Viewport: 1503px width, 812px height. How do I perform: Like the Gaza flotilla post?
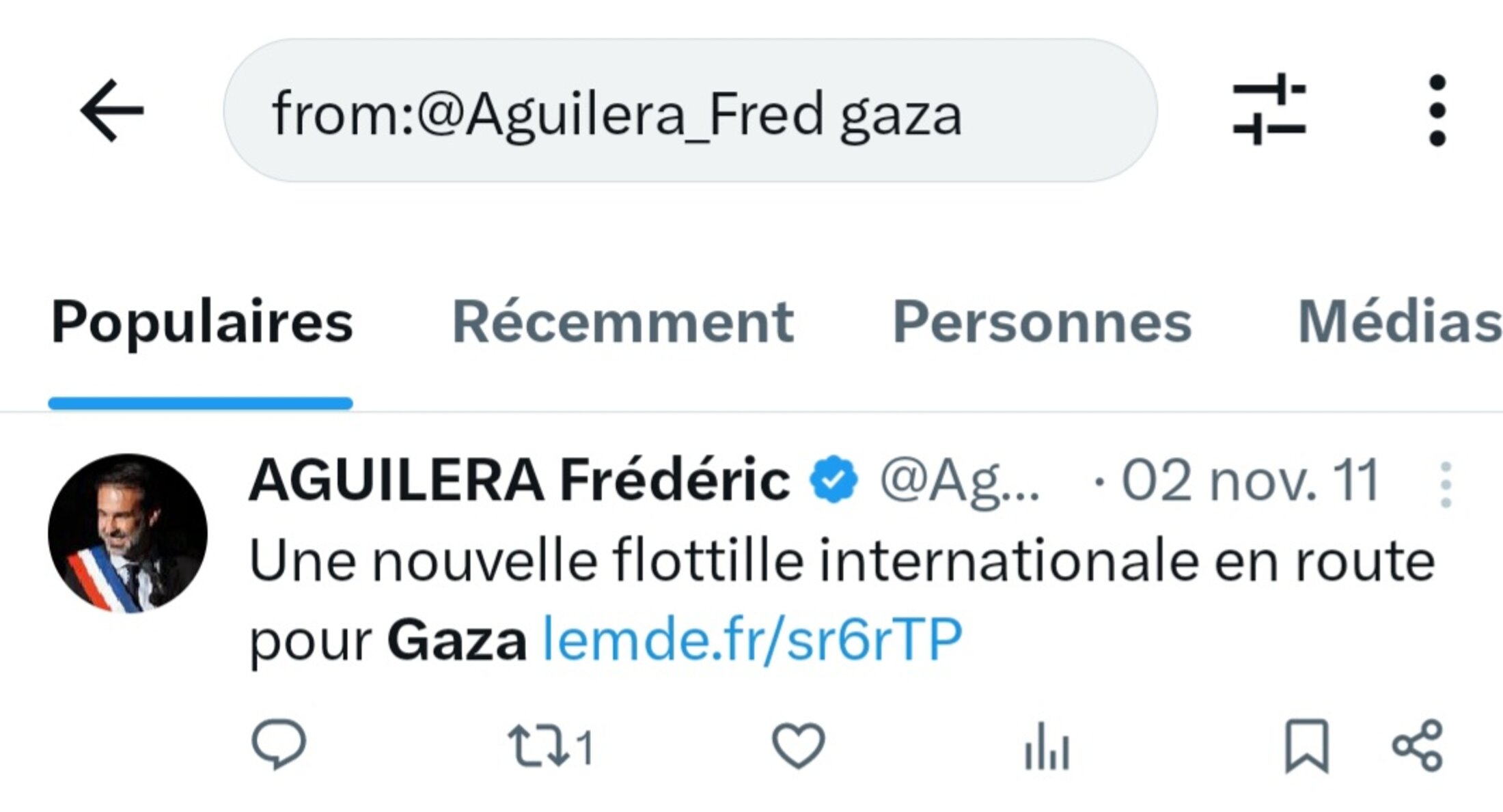[798, 746]
